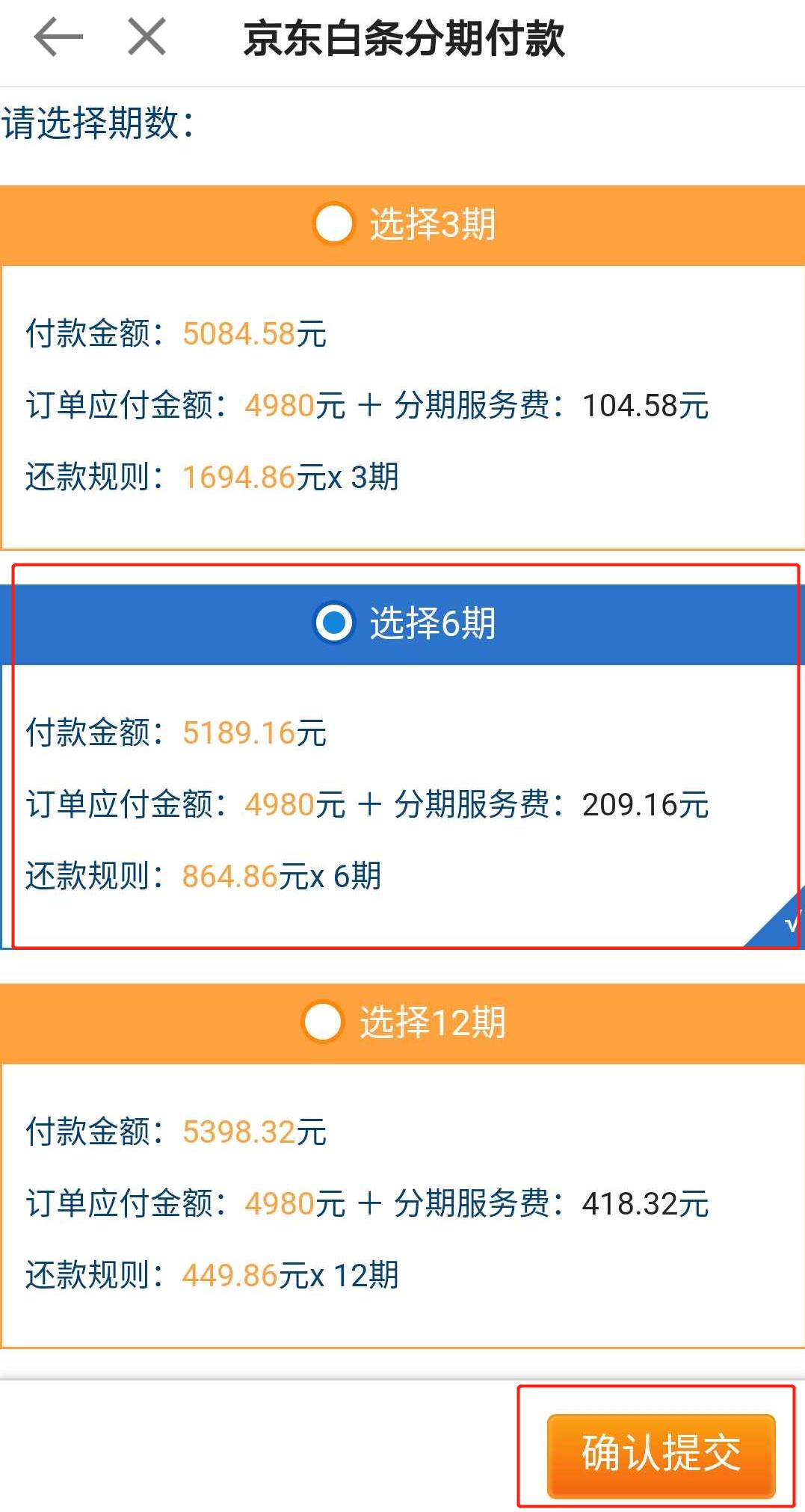Click the orange 选择3期 header bar
Screen dimensions: 805x1512
point(402,223)
